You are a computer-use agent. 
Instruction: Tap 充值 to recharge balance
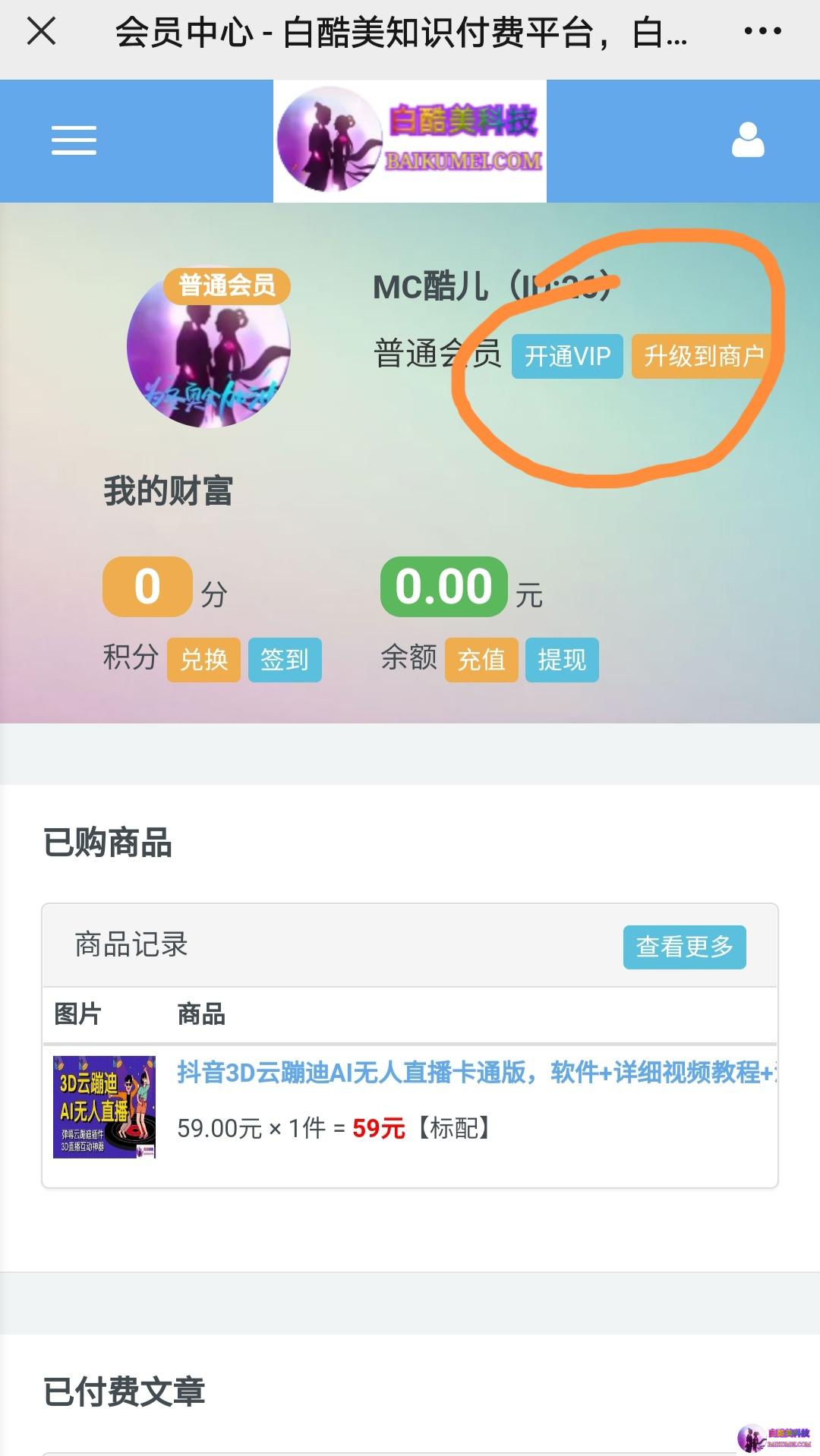point(481,660)
